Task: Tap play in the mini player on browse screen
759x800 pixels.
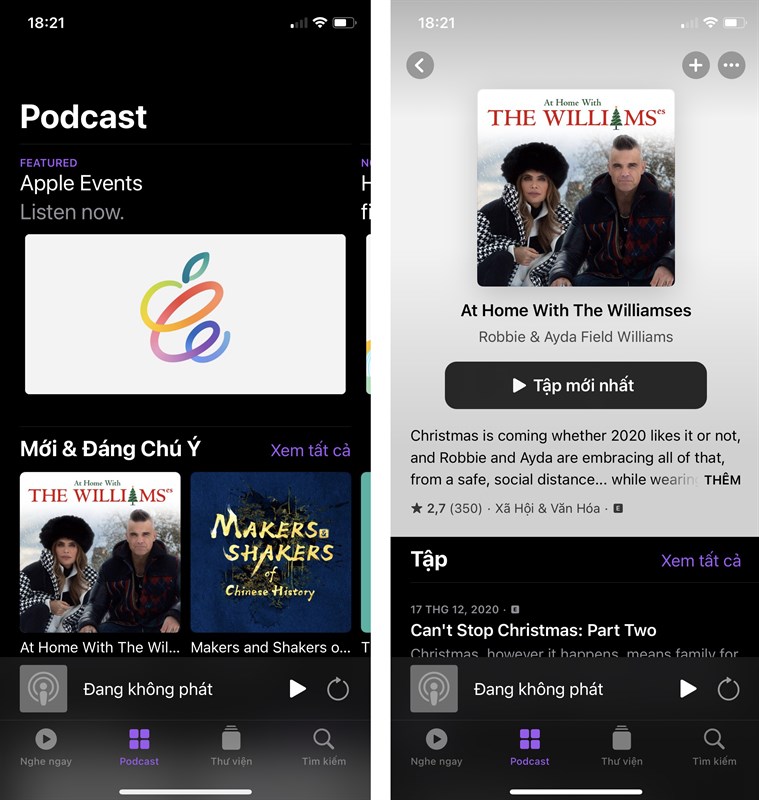Action: coord(297,688)
